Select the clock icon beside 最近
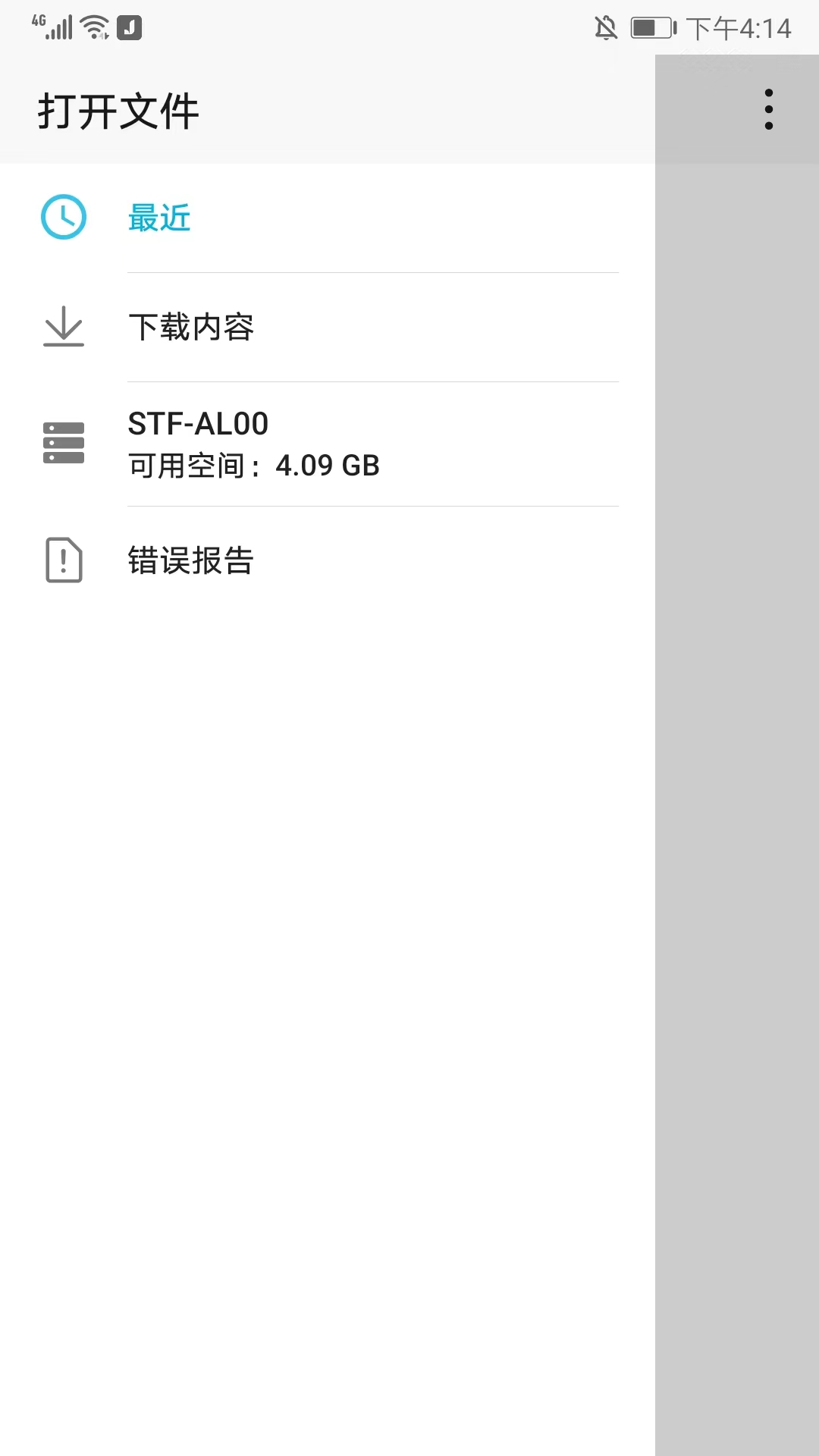 click(64, 217)
